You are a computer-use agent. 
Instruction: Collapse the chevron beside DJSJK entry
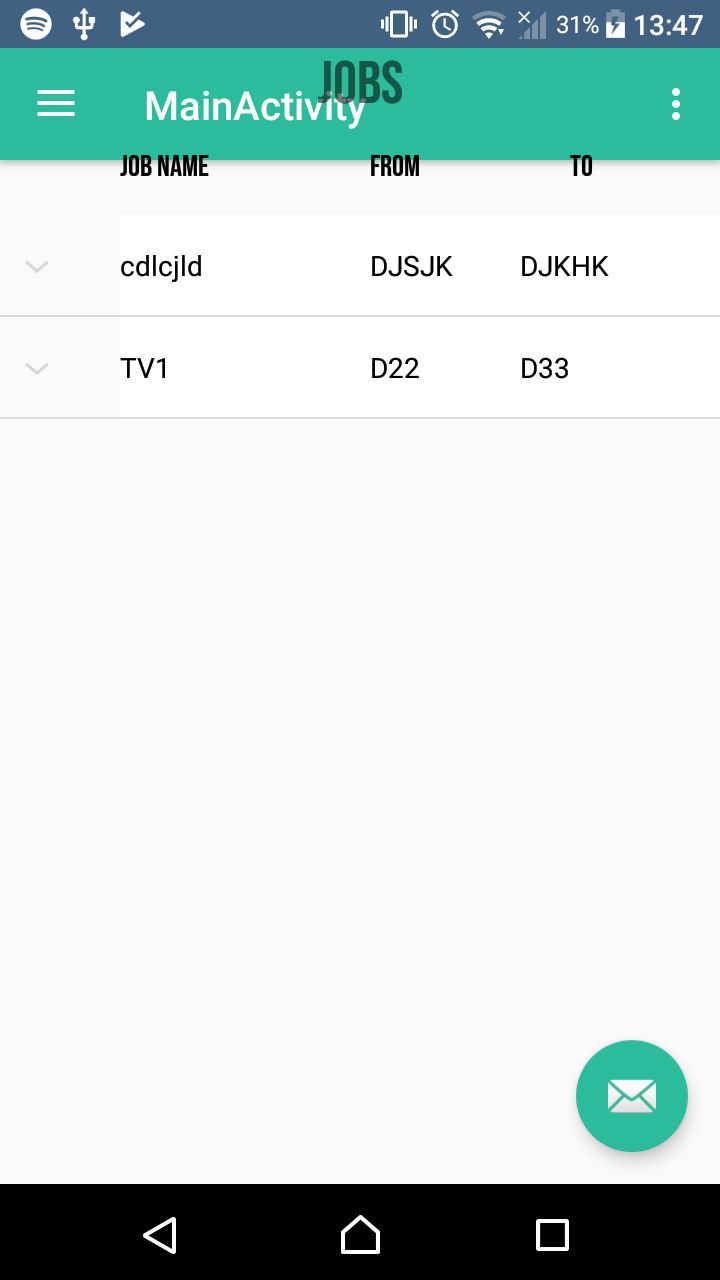[37, 266]
